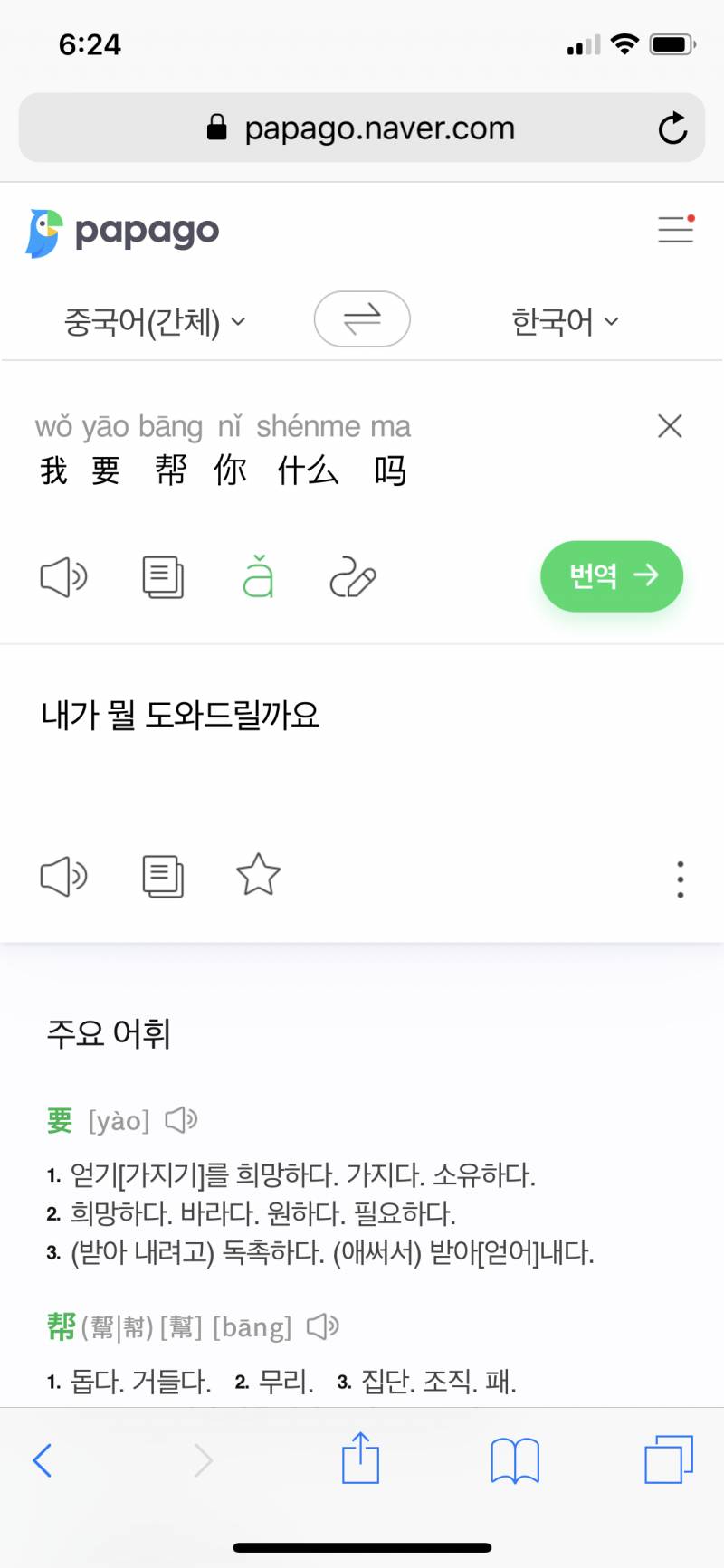Open the 한국어 target language dropdown

pos(564,320)
